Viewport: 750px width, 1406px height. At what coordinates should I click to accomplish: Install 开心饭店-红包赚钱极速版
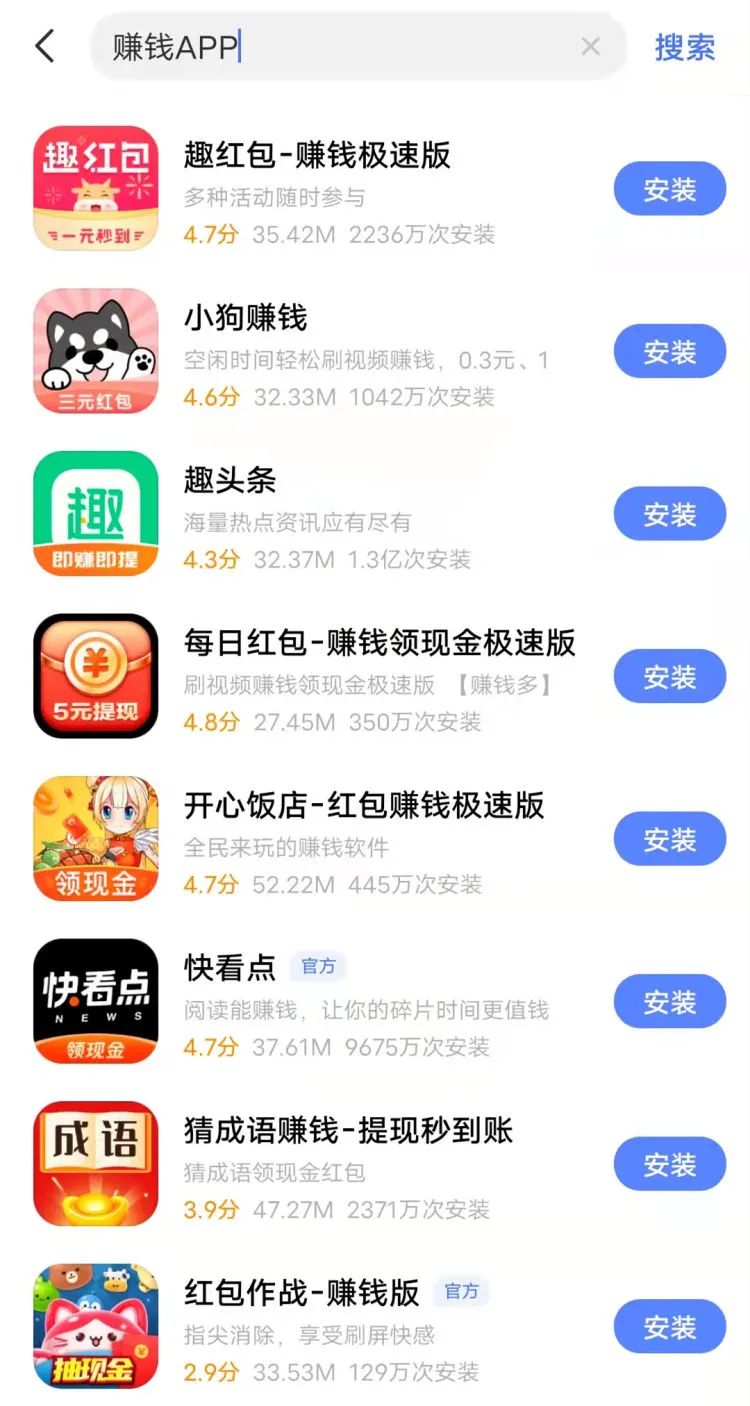tap(669, 839)
